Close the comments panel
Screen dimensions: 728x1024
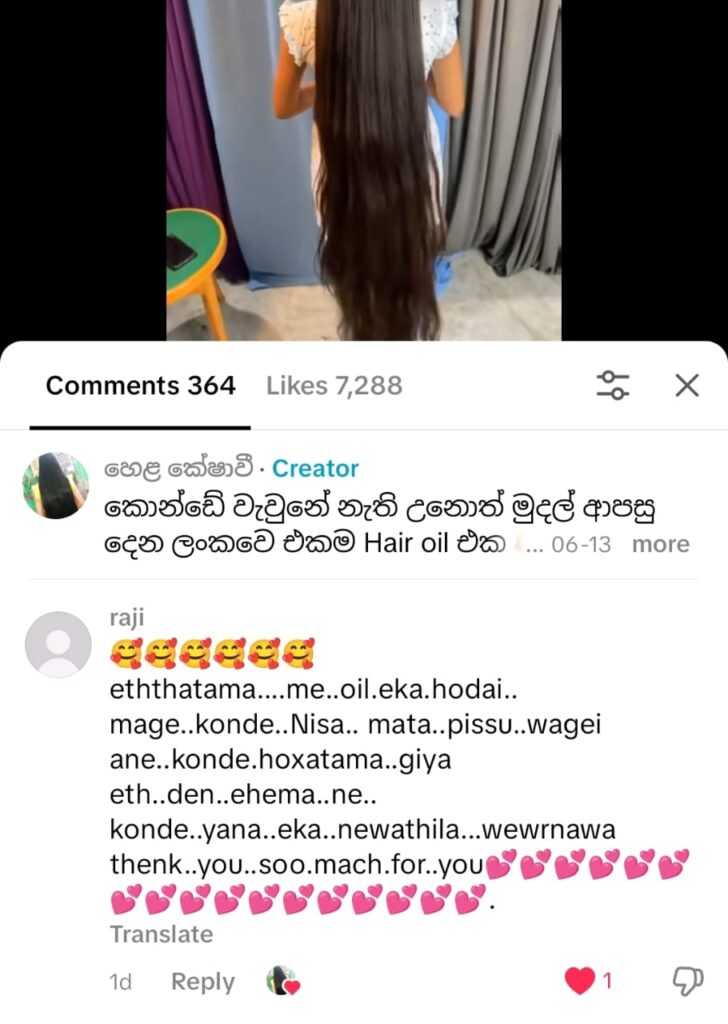[x=687, y=385]
